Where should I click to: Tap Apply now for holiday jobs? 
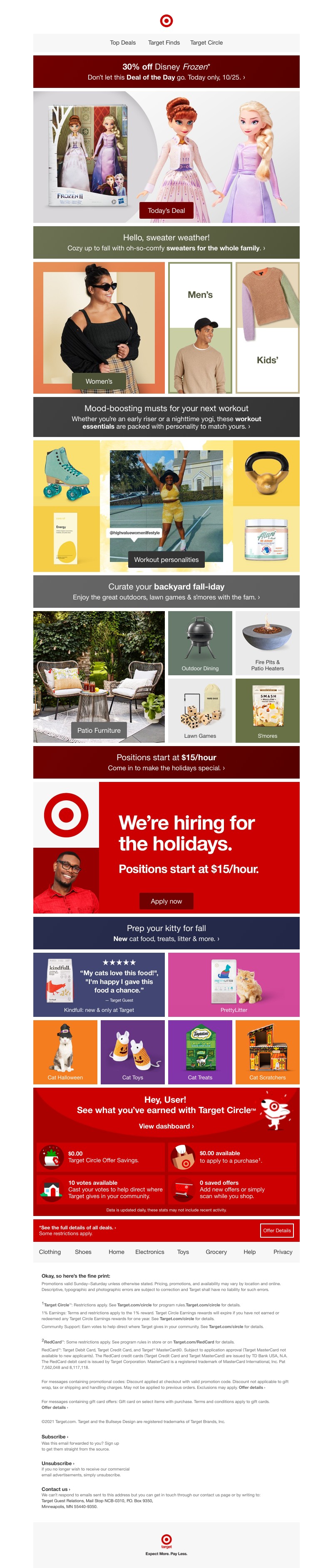pyautogui.click(x=166, y=901)
